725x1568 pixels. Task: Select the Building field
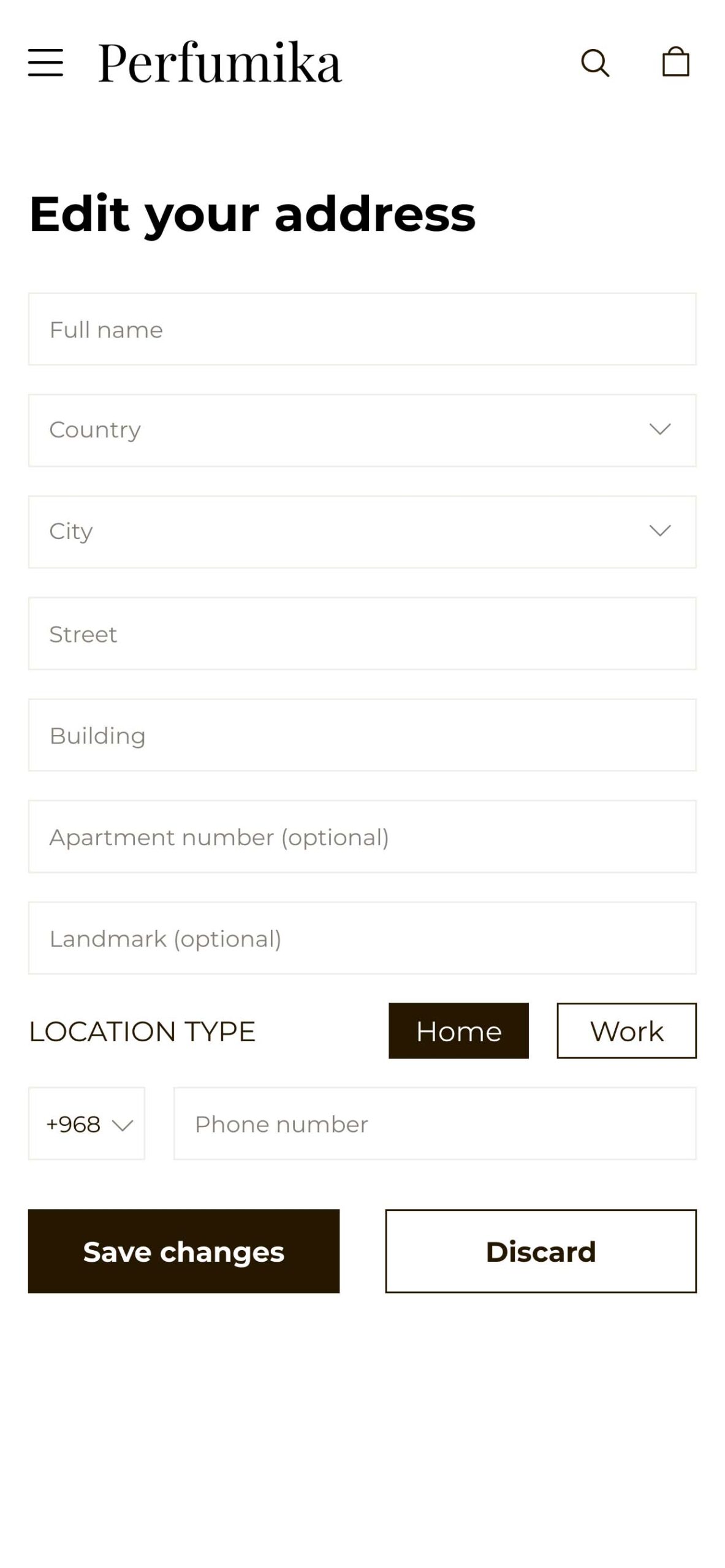(362, 735)
